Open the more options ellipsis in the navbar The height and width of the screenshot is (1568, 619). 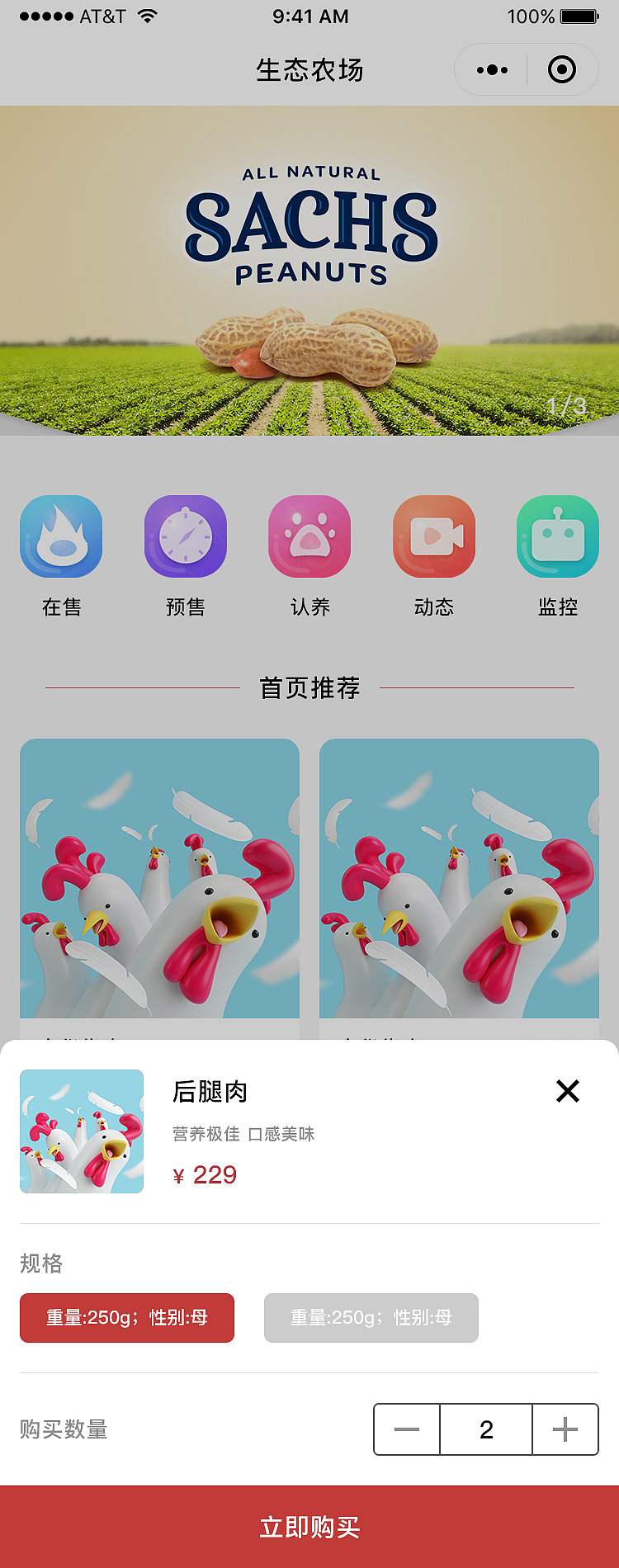(490, 69)
